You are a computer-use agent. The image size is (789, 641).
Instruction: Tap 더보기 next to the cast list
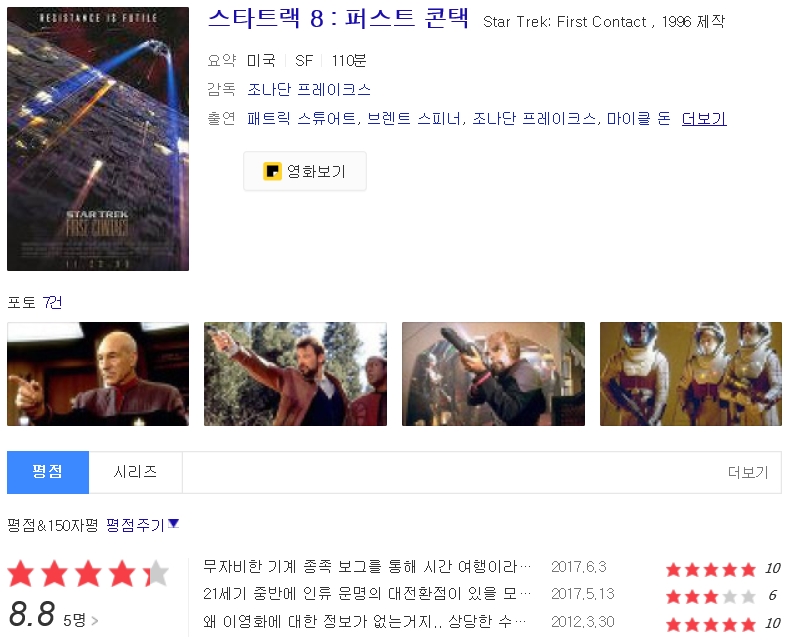point(704,118)
